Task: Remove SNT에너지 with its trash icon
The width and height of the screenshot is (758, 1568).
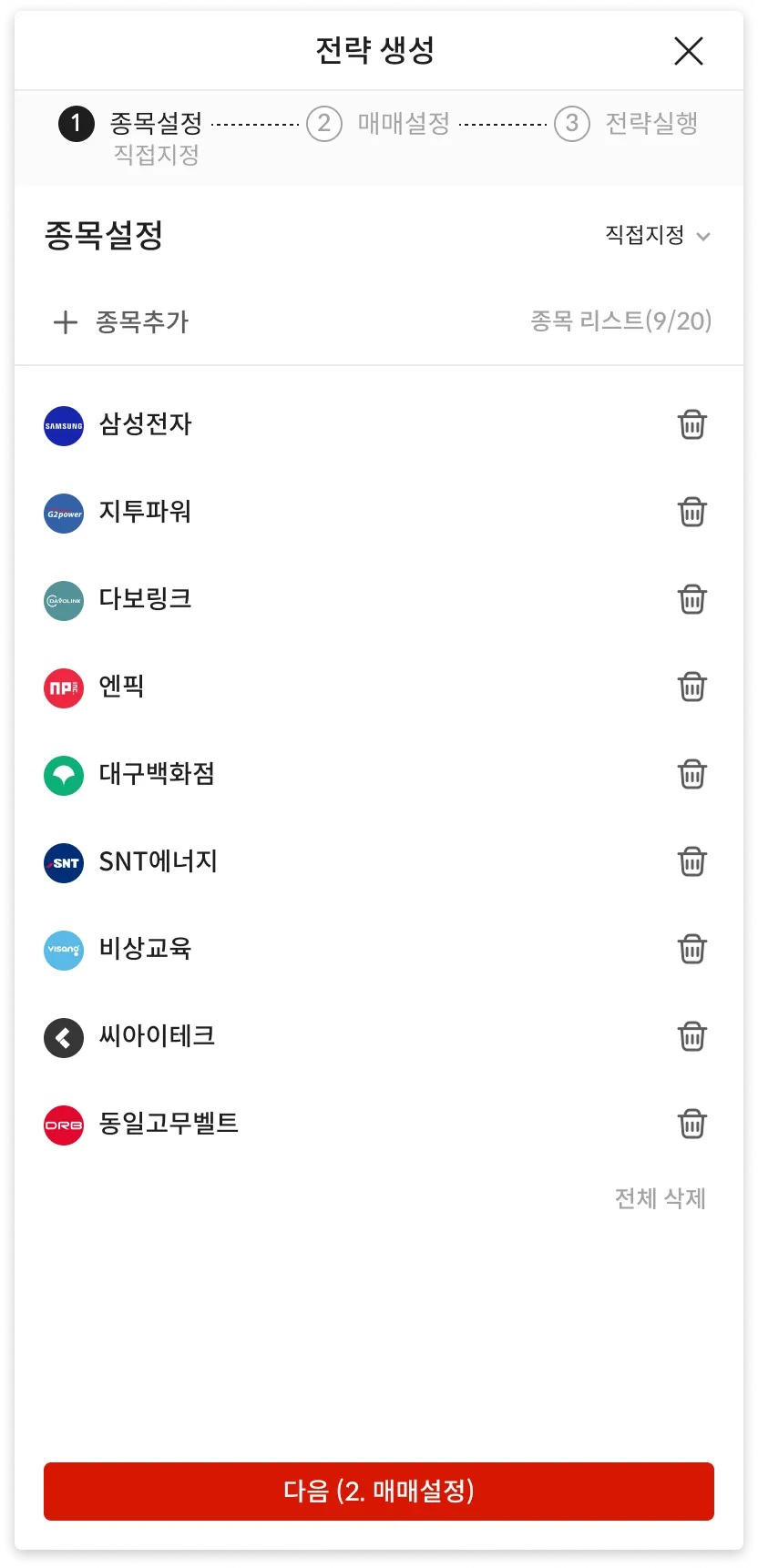Action: pyautogui.click(x=691, y=861)
